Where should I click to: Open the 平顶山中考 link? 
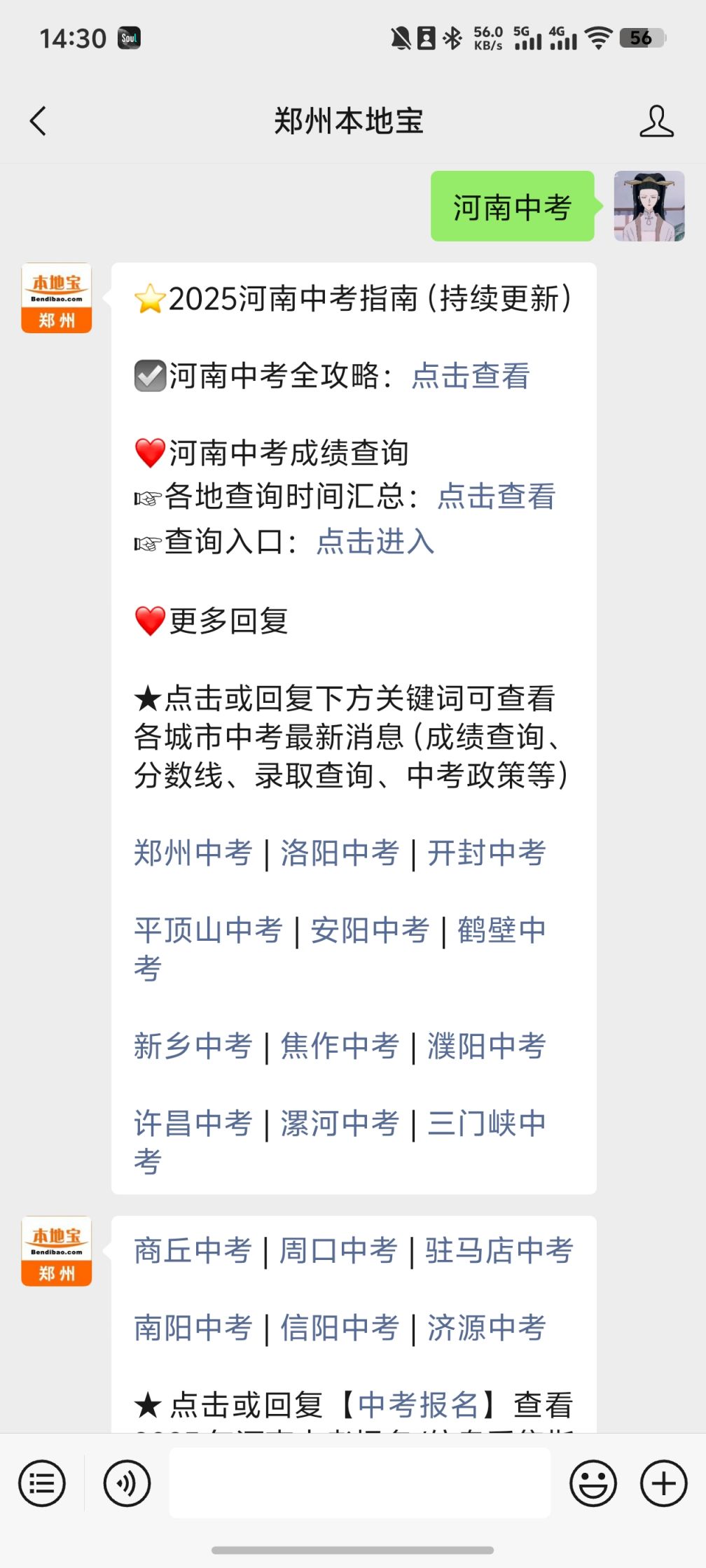click(x=208, y=930)
